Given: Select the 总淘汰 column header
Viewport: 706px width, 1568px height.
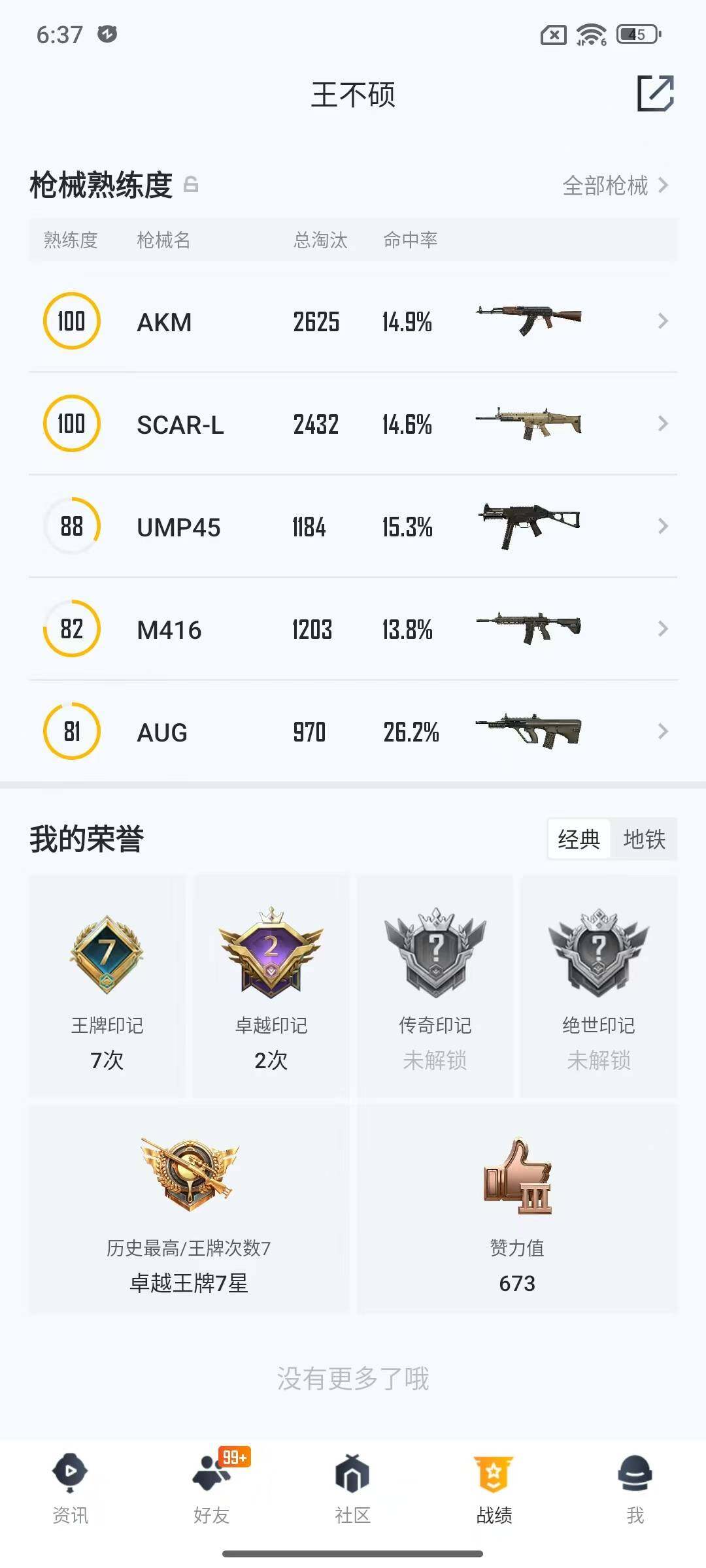Looking at the screenshot, I should 320,240.
